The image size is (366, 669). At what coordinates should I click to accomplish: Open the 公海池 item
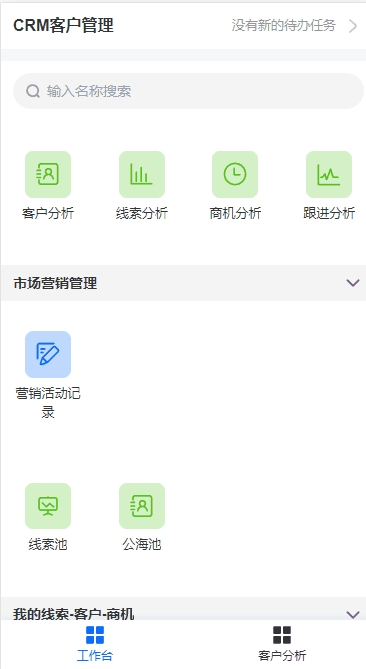pyautogui.click(x=142, y=517)
